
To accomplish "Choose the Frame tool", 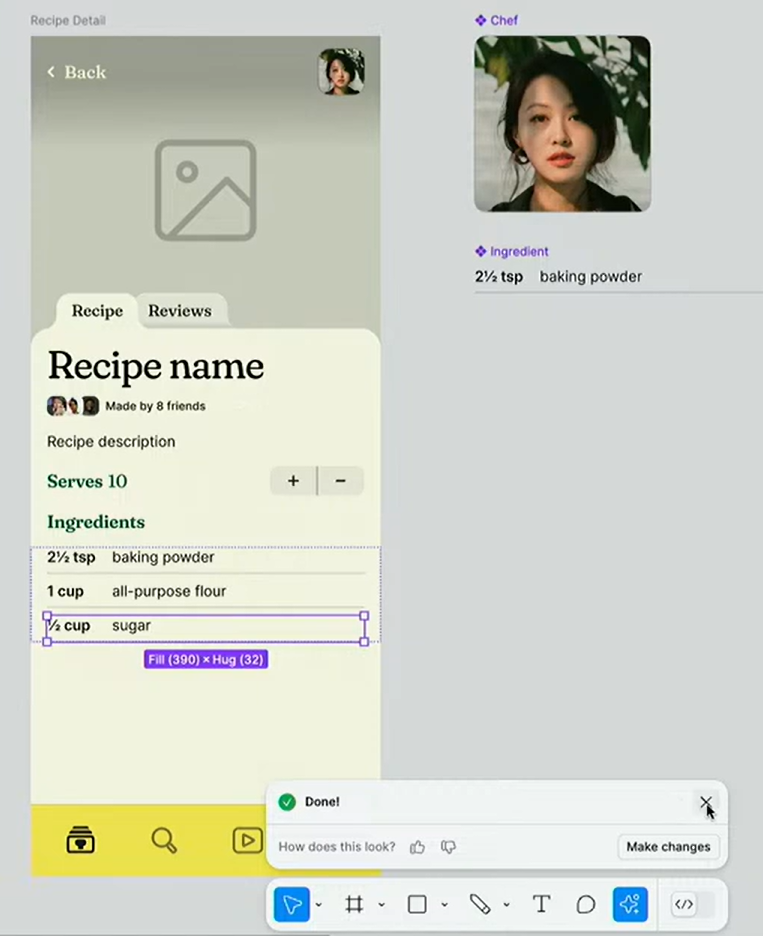I will click(x=354, y=905).
